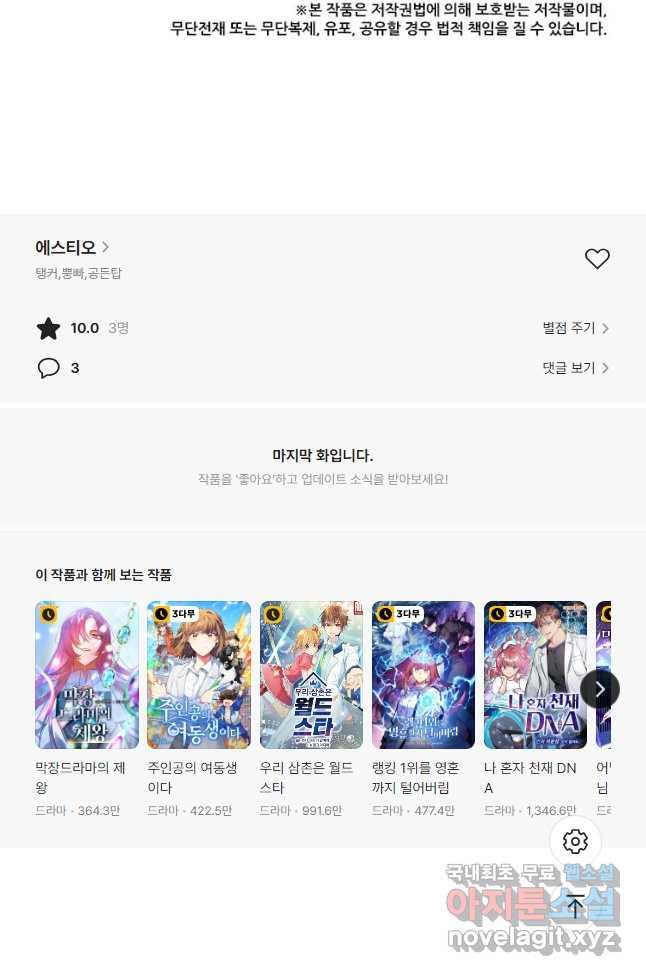646x976 pixels.
Task: Open 댓글 보기 comments
Action: coord(575,368)
